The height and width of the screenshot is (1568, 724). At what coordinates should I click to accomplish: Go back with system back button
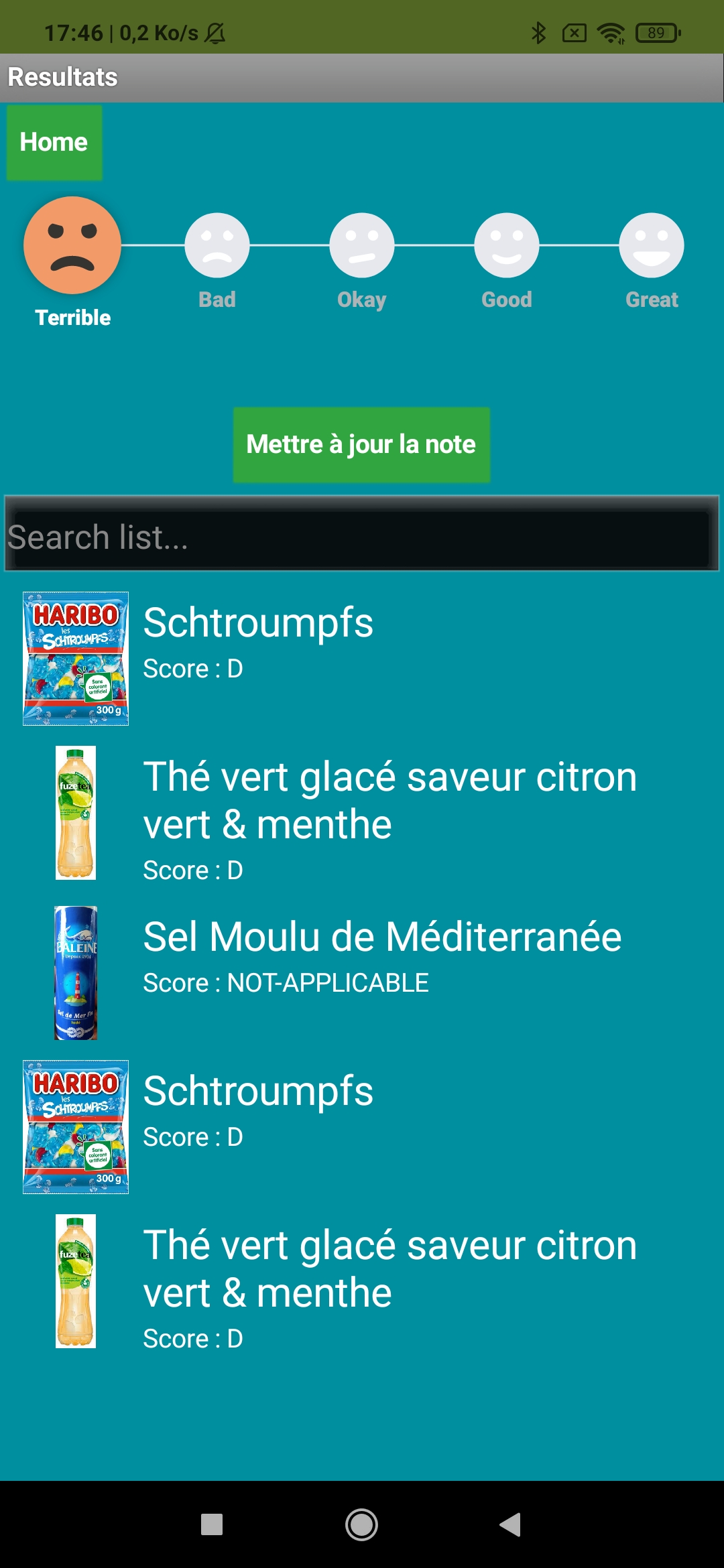tap(511, 1524)
